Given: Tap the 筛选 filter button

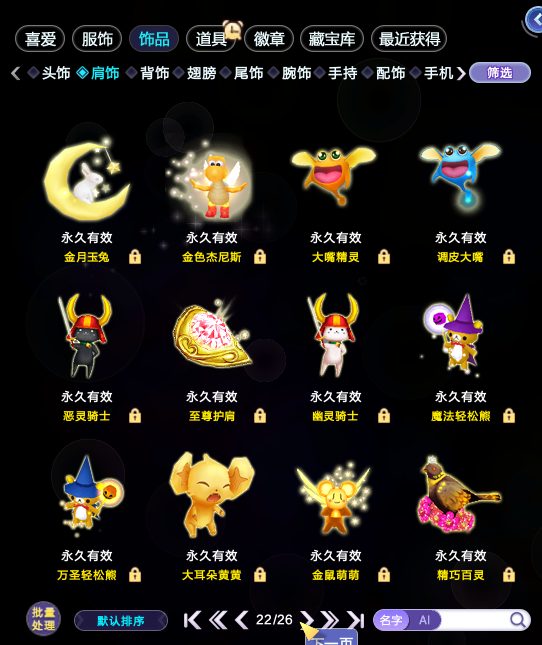Looking at the screenshot, I should pyautogui.click(x=500, y=73).
